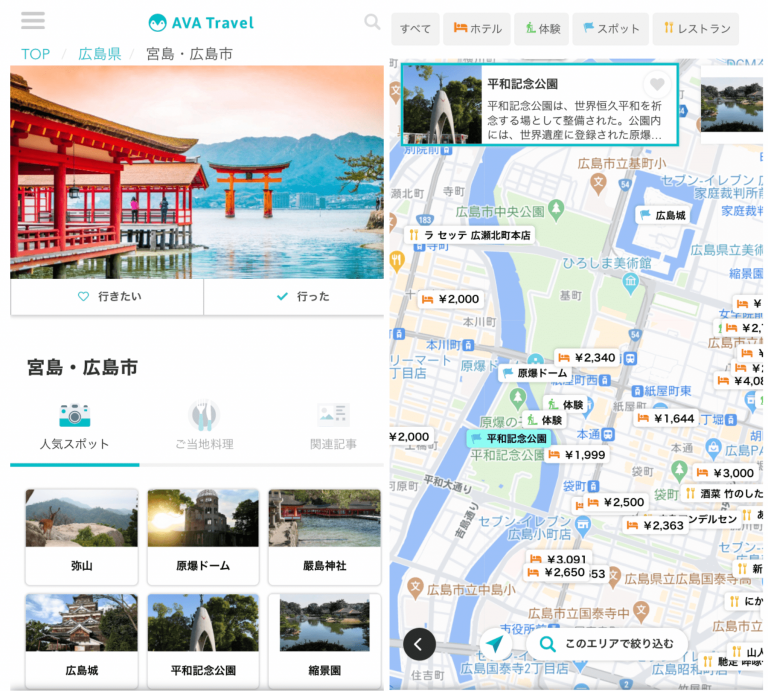
Task: Open the 原爆ドーム spot card
Action: [x=203, y=536]
